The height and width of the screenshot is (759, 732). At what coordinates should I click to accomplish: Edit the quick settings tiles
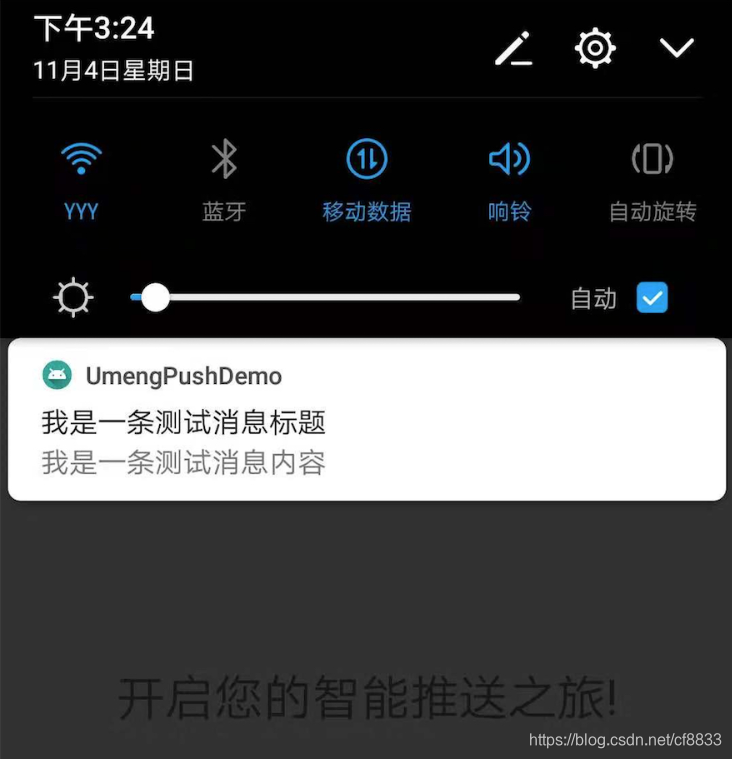coord(514,48)
